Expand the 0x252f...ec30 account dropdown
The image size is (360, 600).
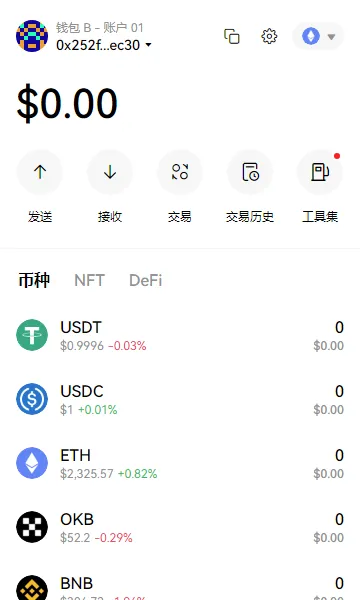(x=104, y=45)
